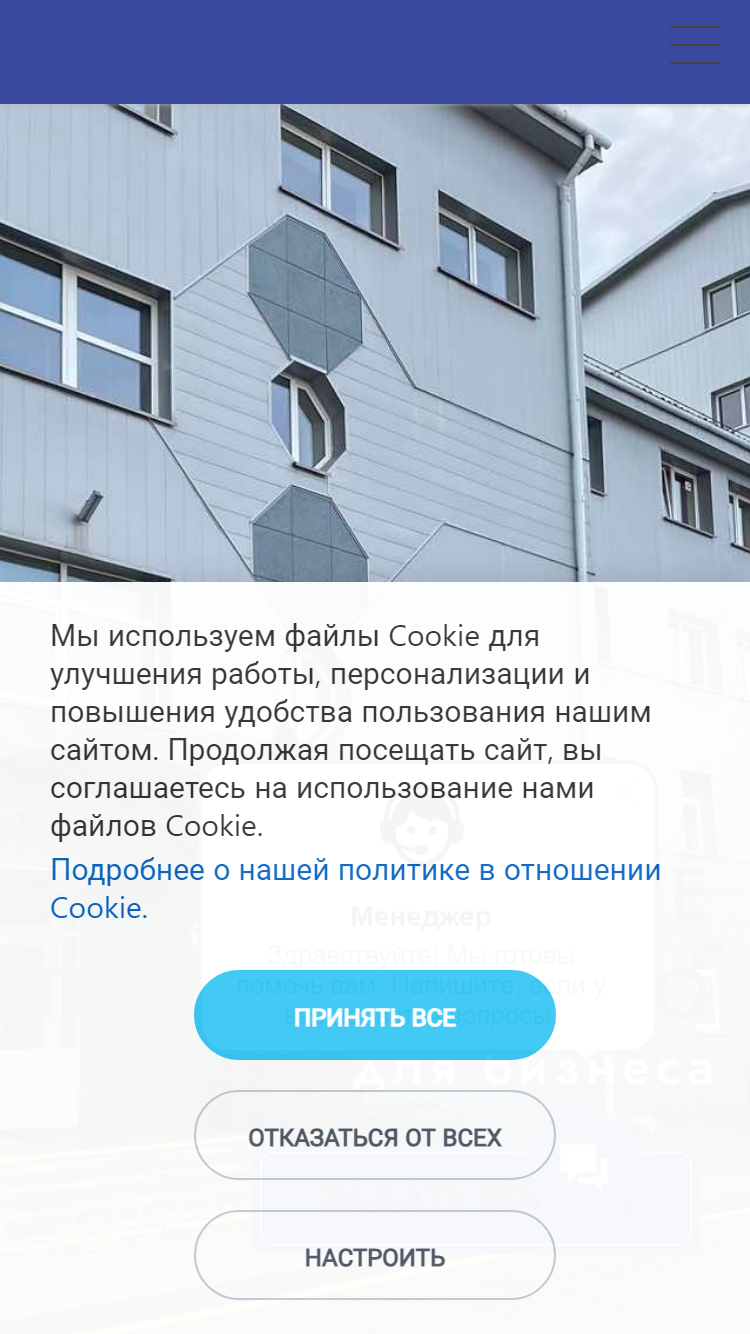The height and width of the screenshot is (1334, 750).
Task: Tap ОТКАЗАТЬСЯ ОТ ВСЕХ to reject cookies
Action: tap(375, 1135)
